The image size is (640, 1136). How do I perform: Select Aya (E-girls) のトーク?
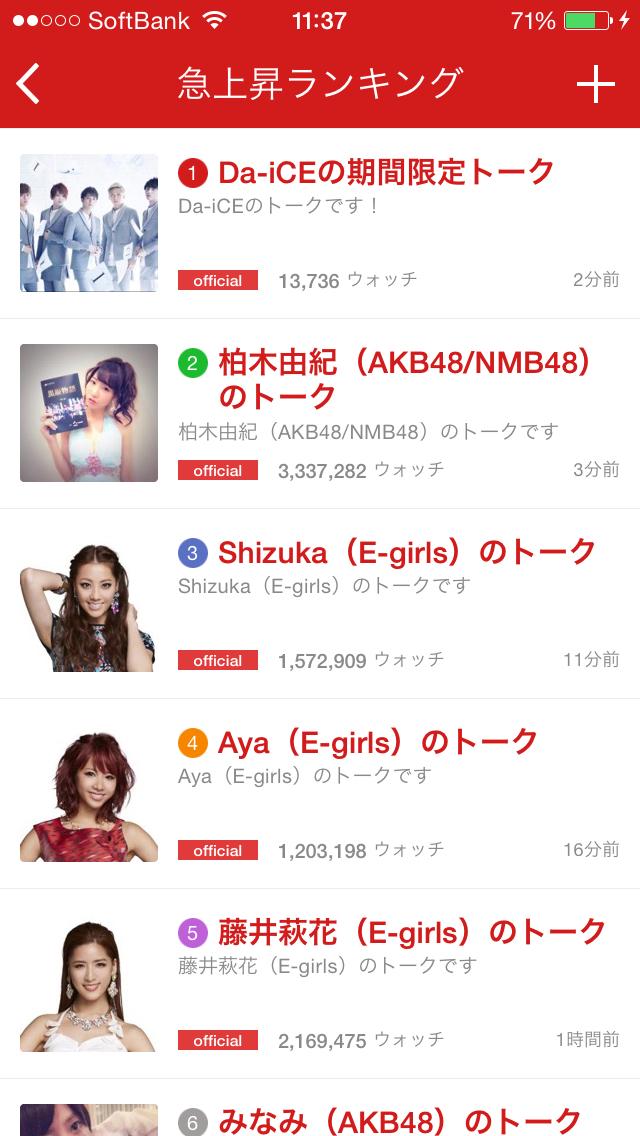320,793
